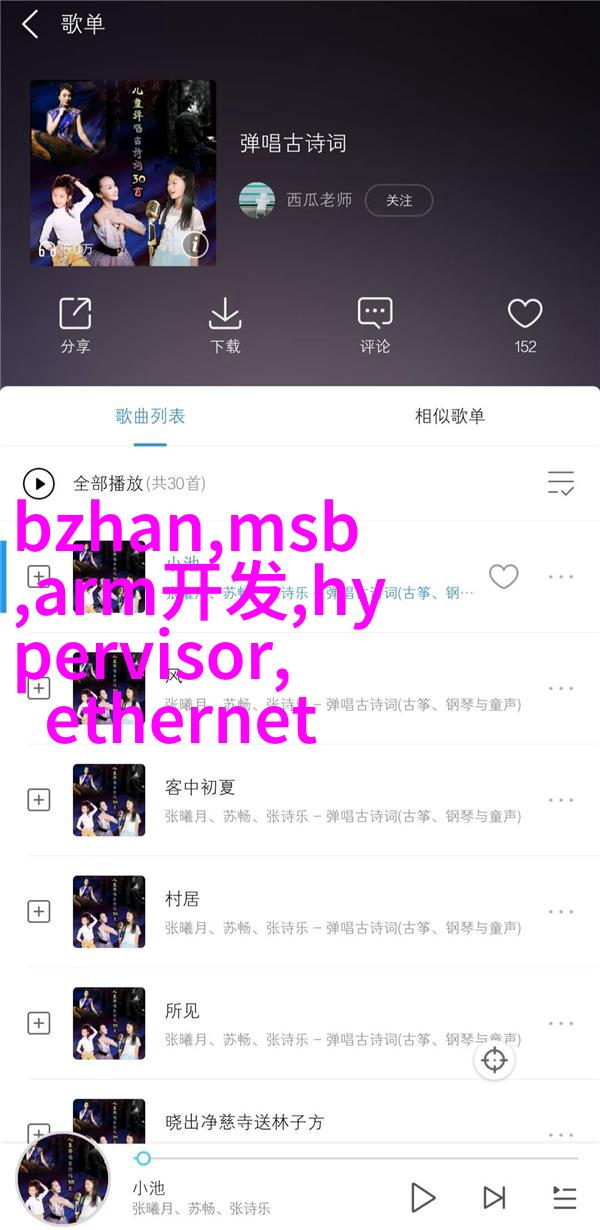Switch to 相似歌单 tab
This screenshot has height=1230, width=600.
tap(450, 416)
